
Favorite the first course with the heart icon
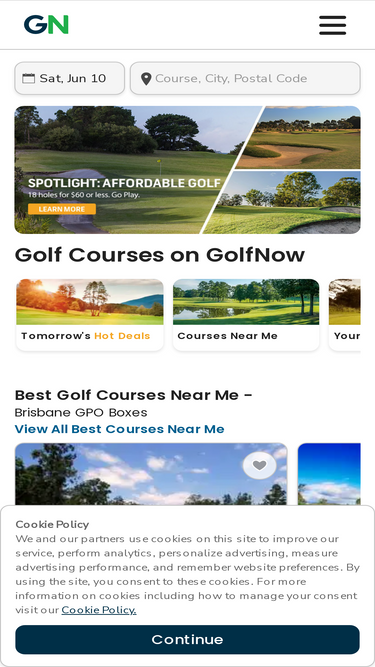coord(259,466)
